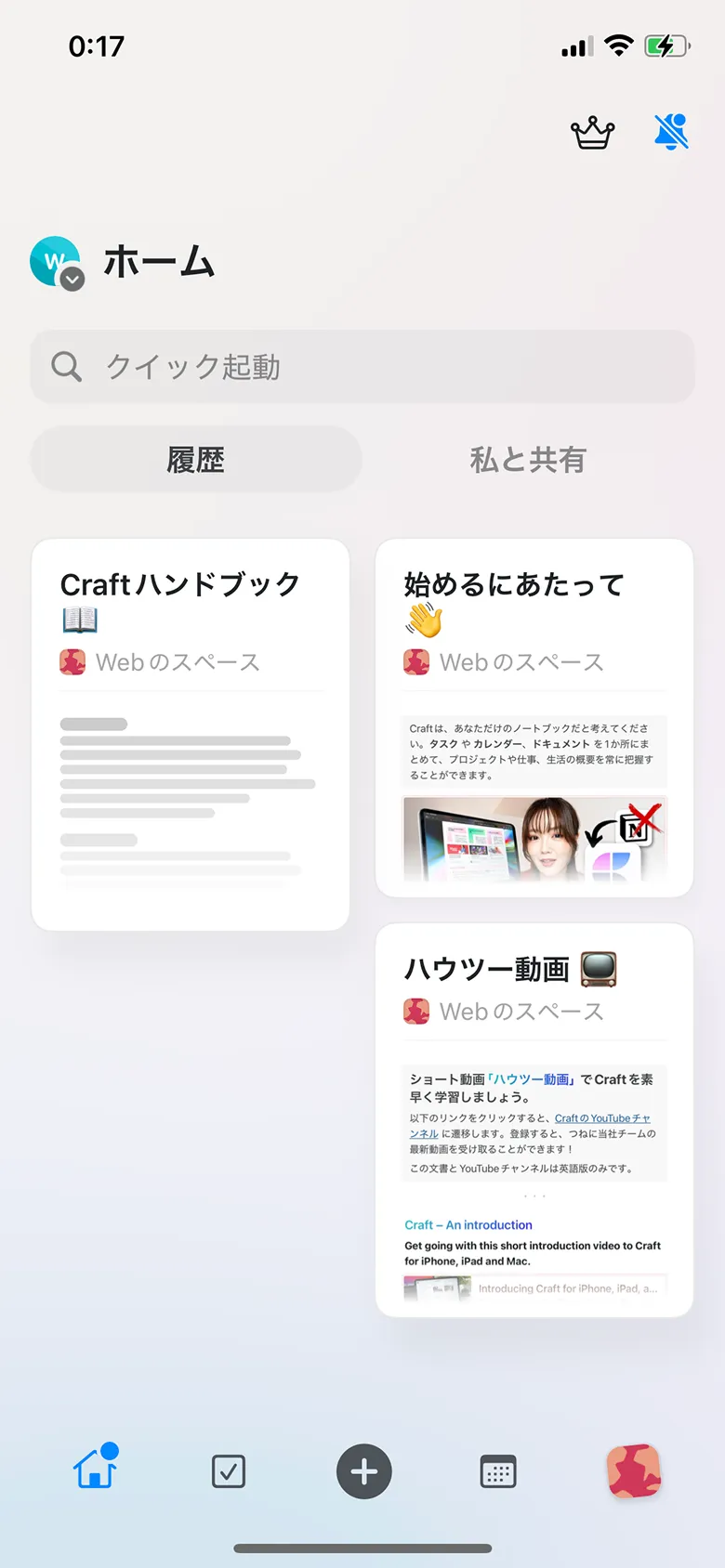
Task: Switch to the 私と共有 tab
Action: [x=527, y=459]
